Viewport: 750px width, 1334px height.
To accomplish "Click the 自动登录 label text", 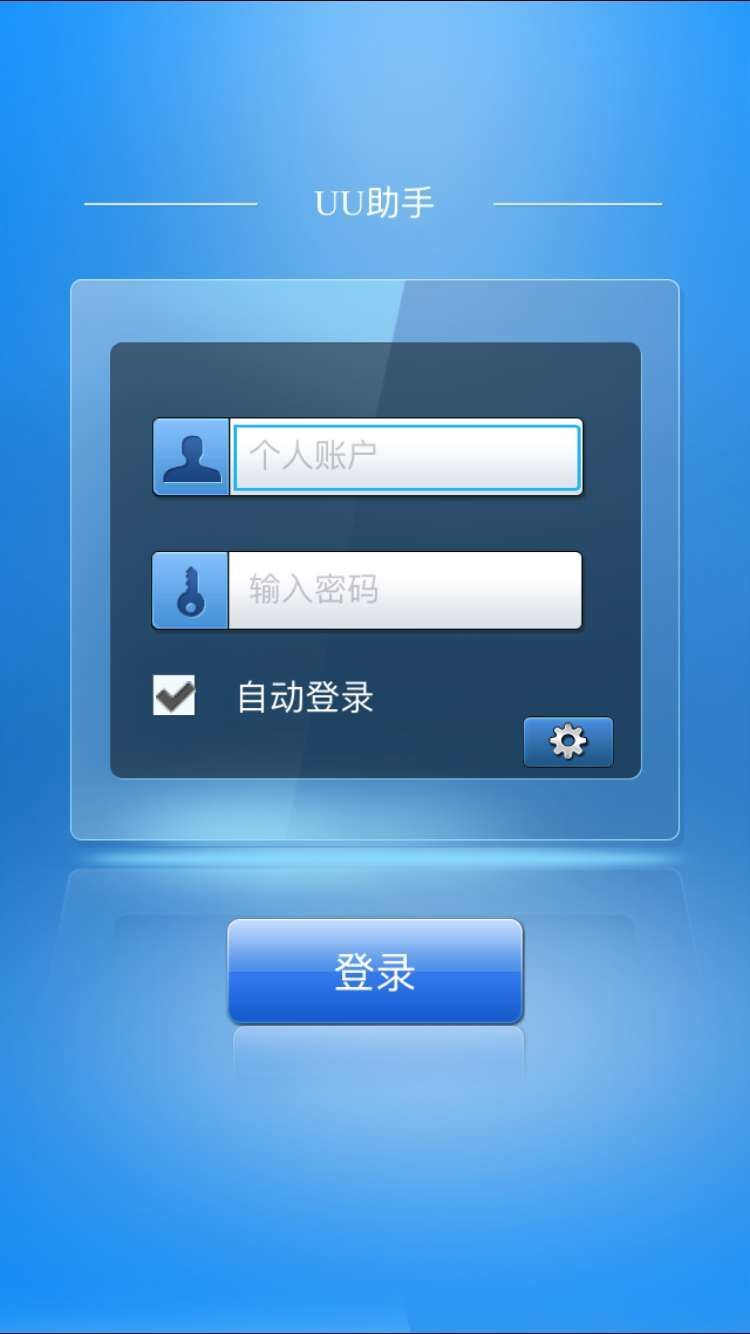I will (303, 697).
